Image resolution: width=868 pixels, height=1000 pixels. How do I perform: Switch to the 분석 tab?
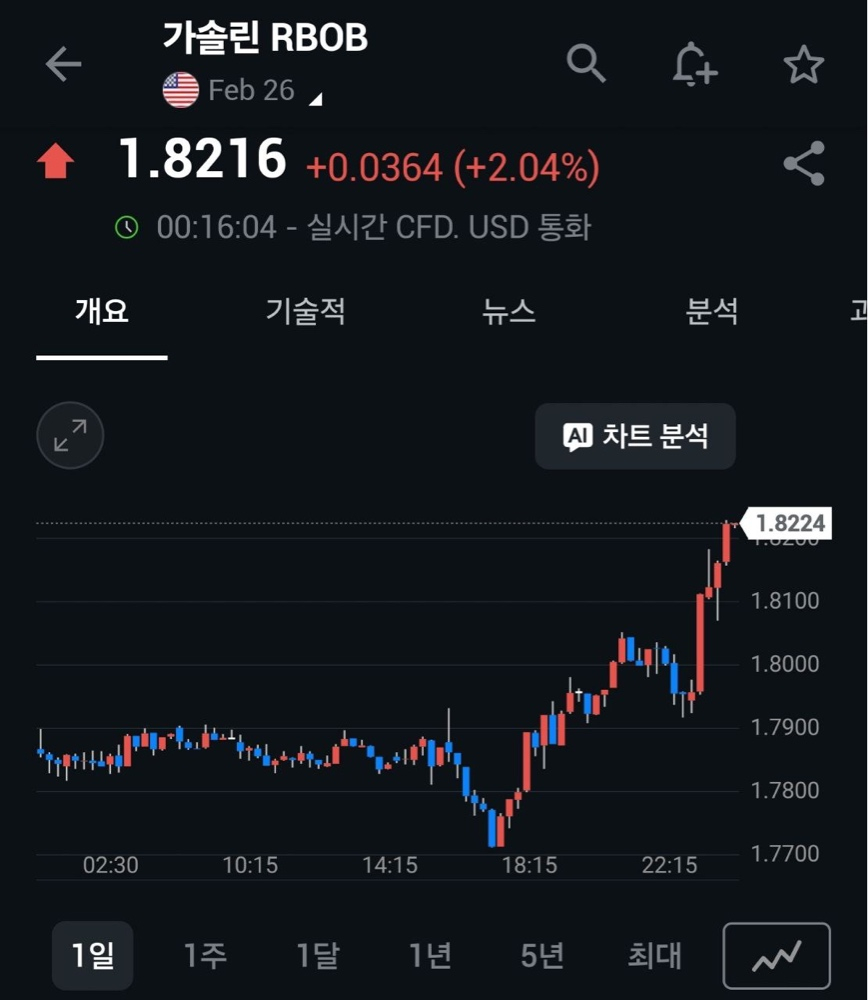pyautogui.click(x=712, y=311)
